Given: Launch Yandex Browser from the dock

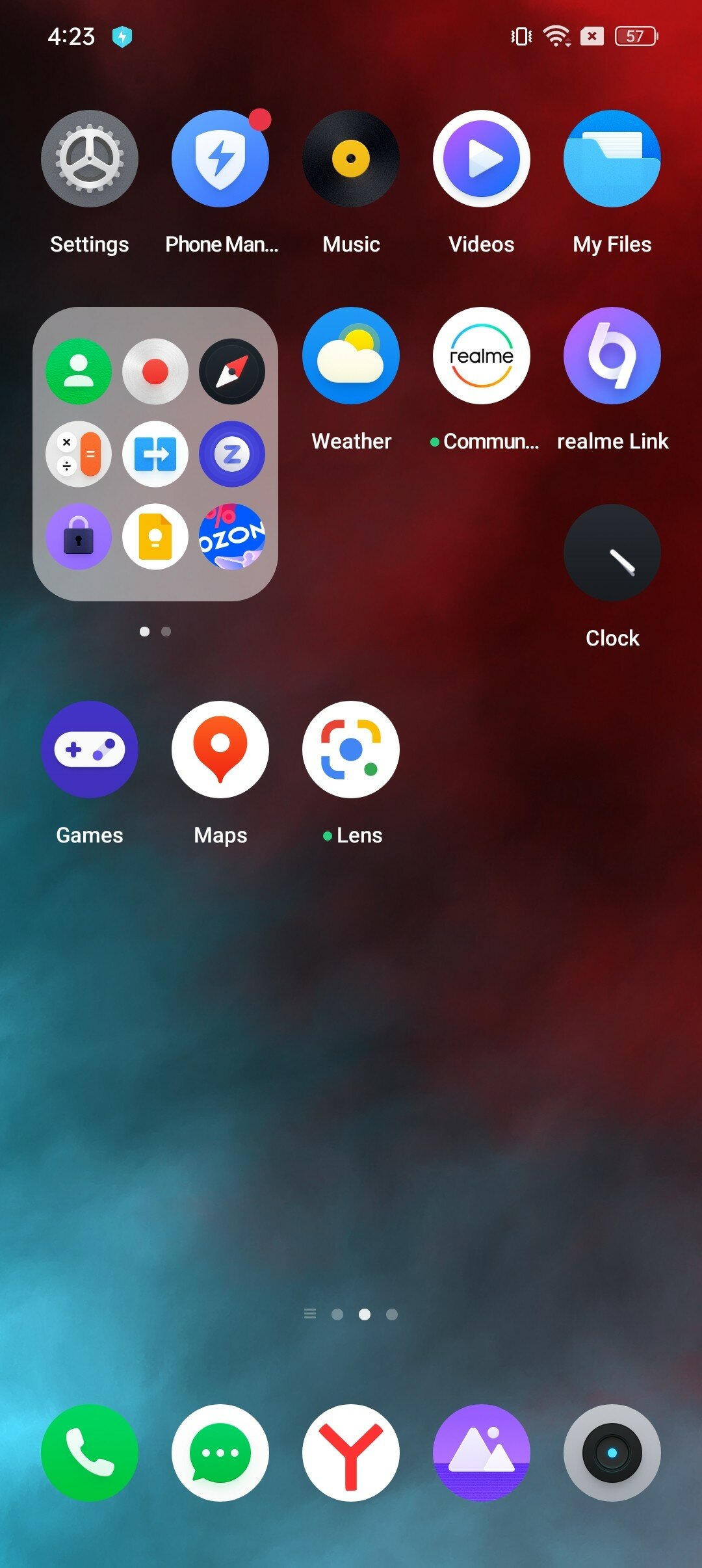Looking at the screenshot, I should [x=351, y=1453].
